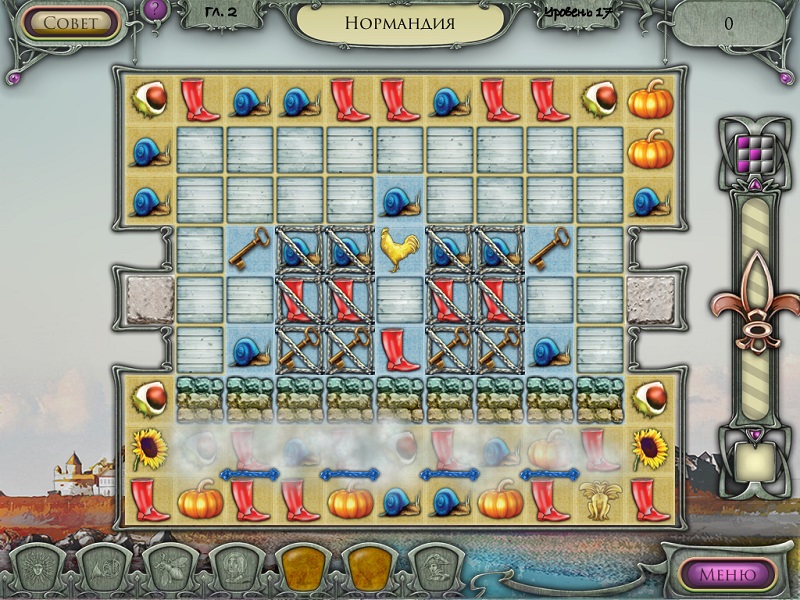Screen dimensions: 800x600
Task: Tap the frog statue tile in bottom row
Action: (x=601, y=498)
